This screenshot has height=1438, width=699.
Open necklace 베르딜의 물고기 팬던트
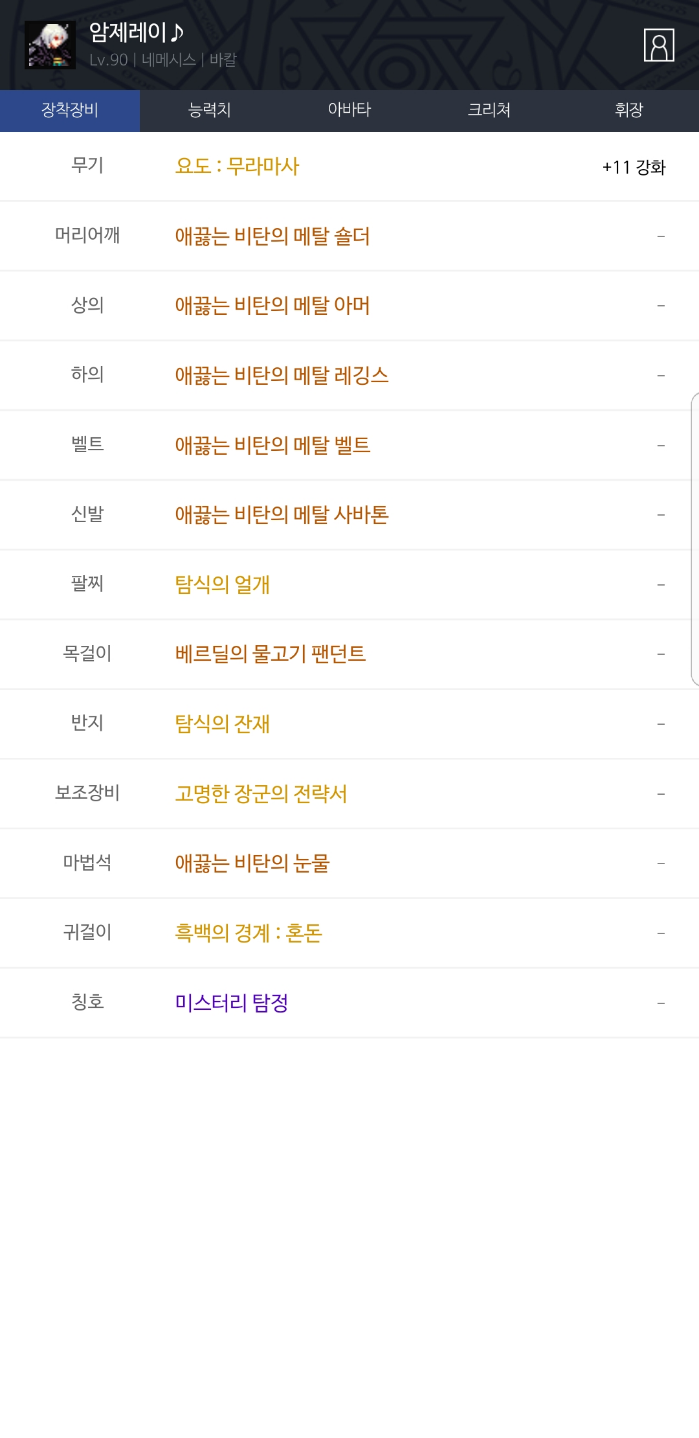270,654
